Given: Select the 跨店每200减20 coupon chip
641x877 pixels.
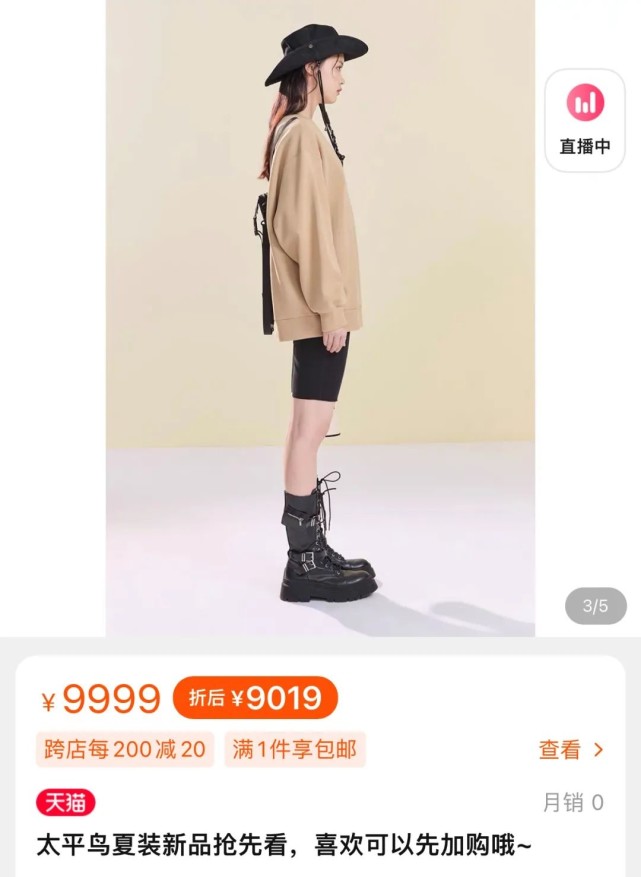Looking at the screenshot, I should pos(124,749).
